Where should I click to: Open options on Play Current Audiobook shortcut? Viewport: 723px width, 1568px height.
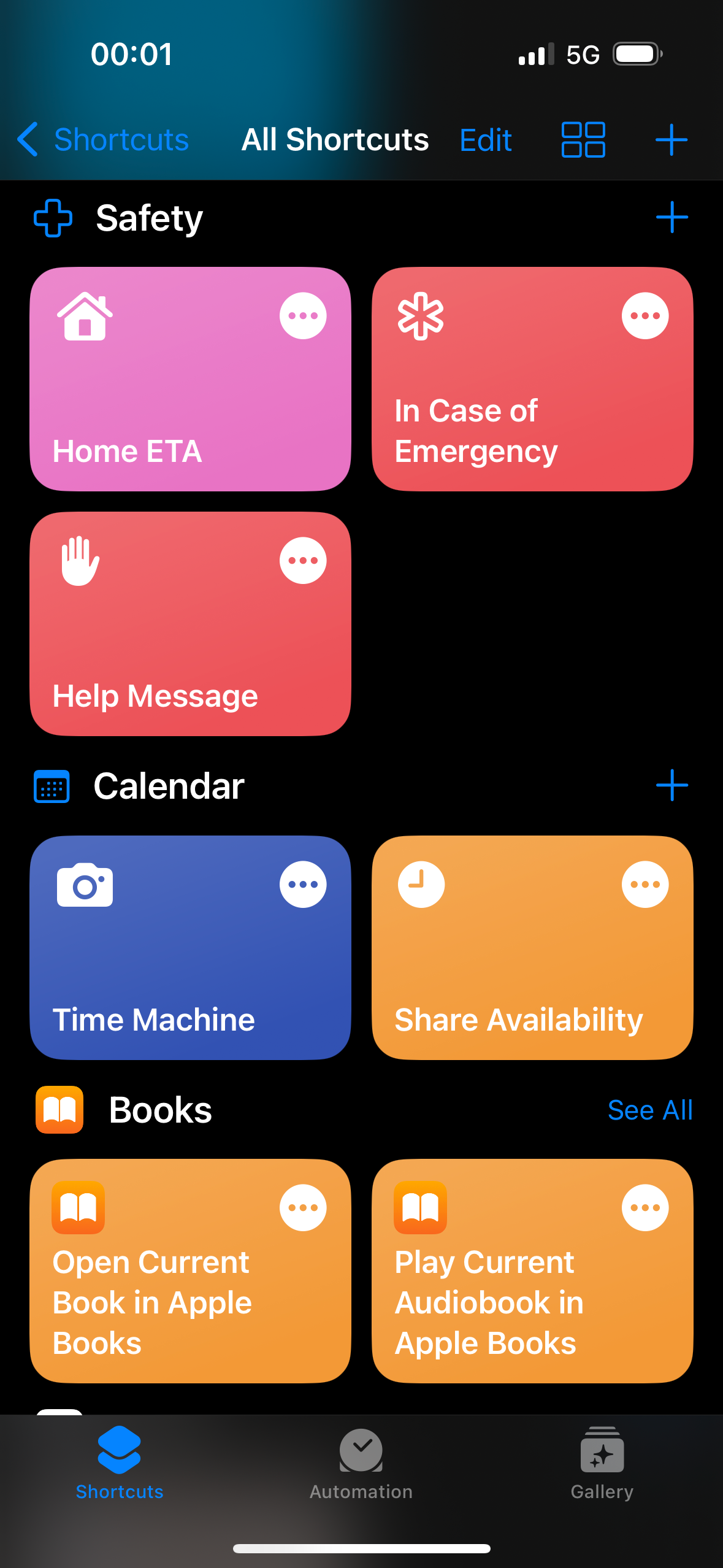pos(643,1206)
